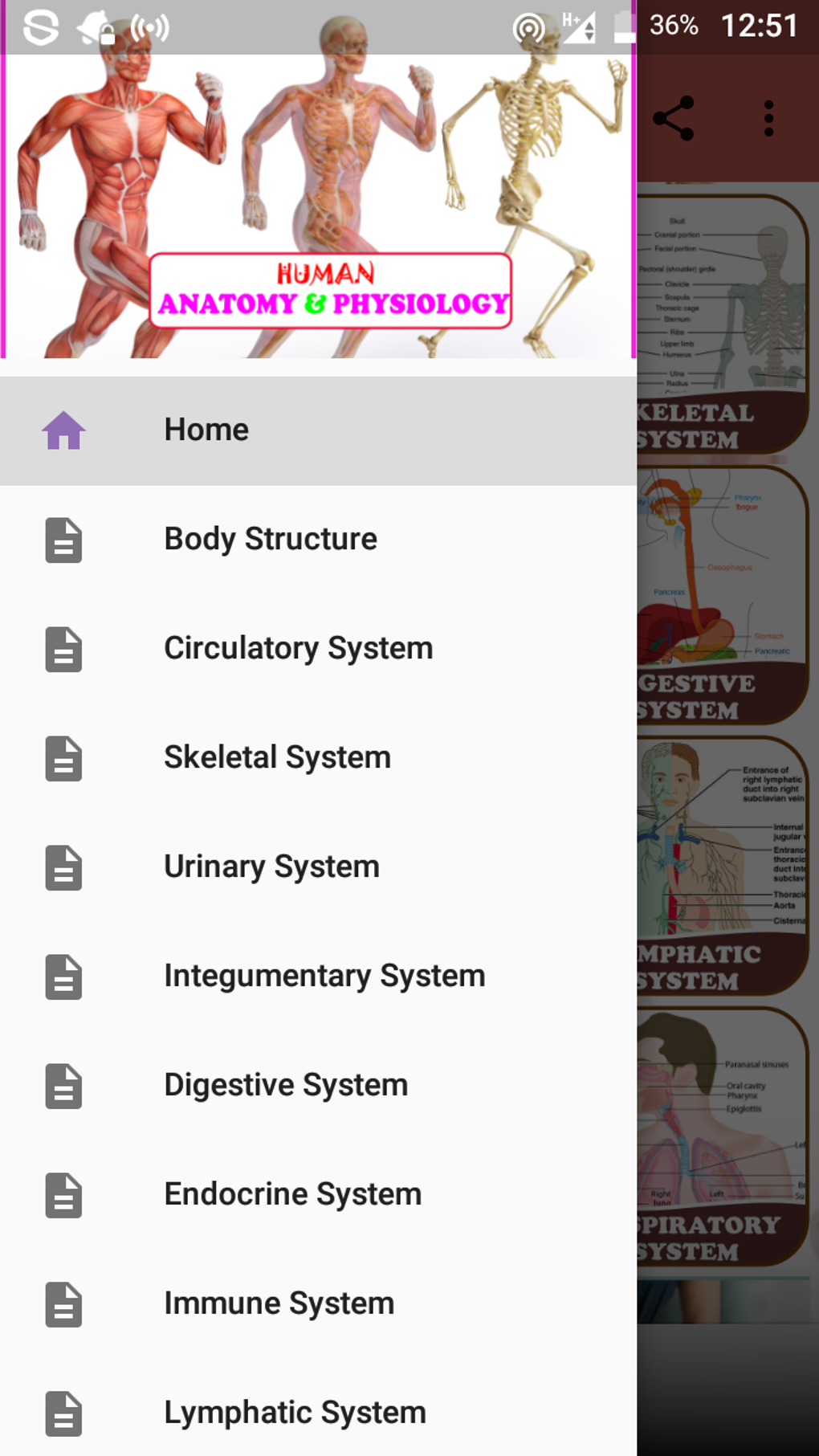Viewport: 819px width, 1456px height.
Task: Open the overflow three-dot menu
Action: (x=768, y=117)
